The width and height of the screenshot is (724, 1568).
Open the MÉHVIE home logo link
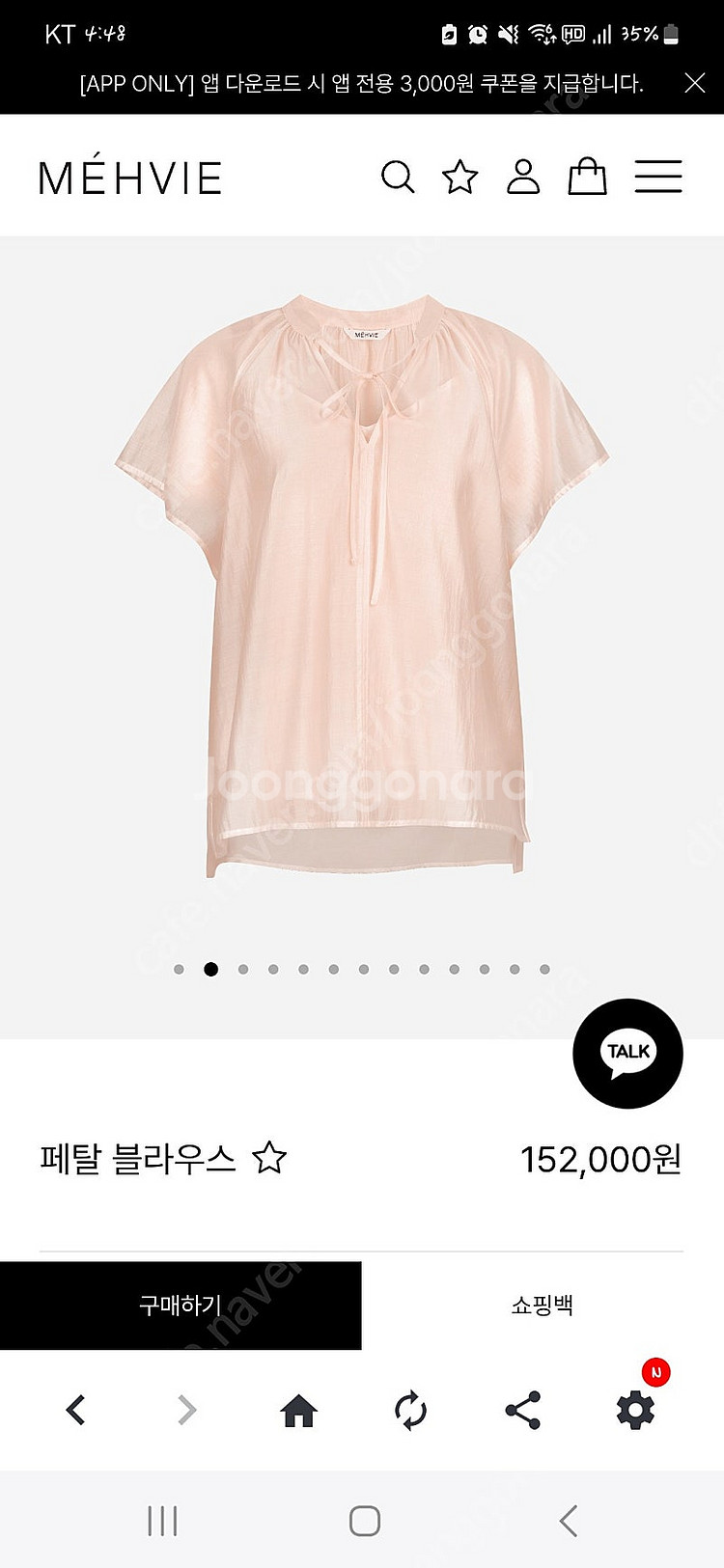(x=130, y=179)
